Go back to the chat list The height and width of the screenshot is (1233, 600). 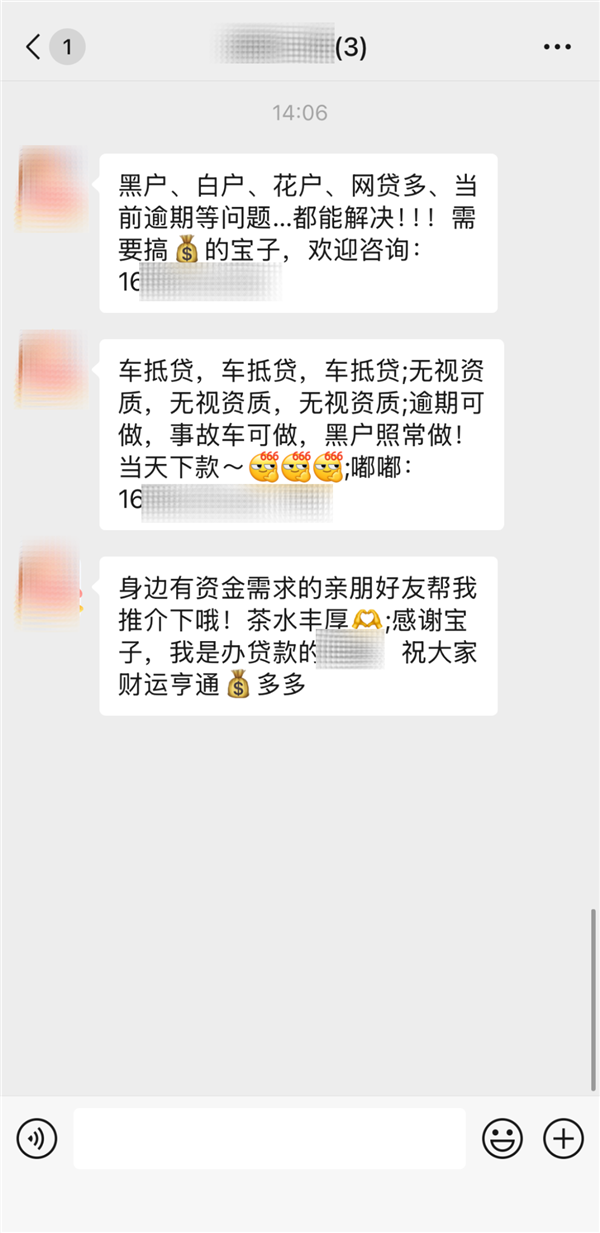35,47
